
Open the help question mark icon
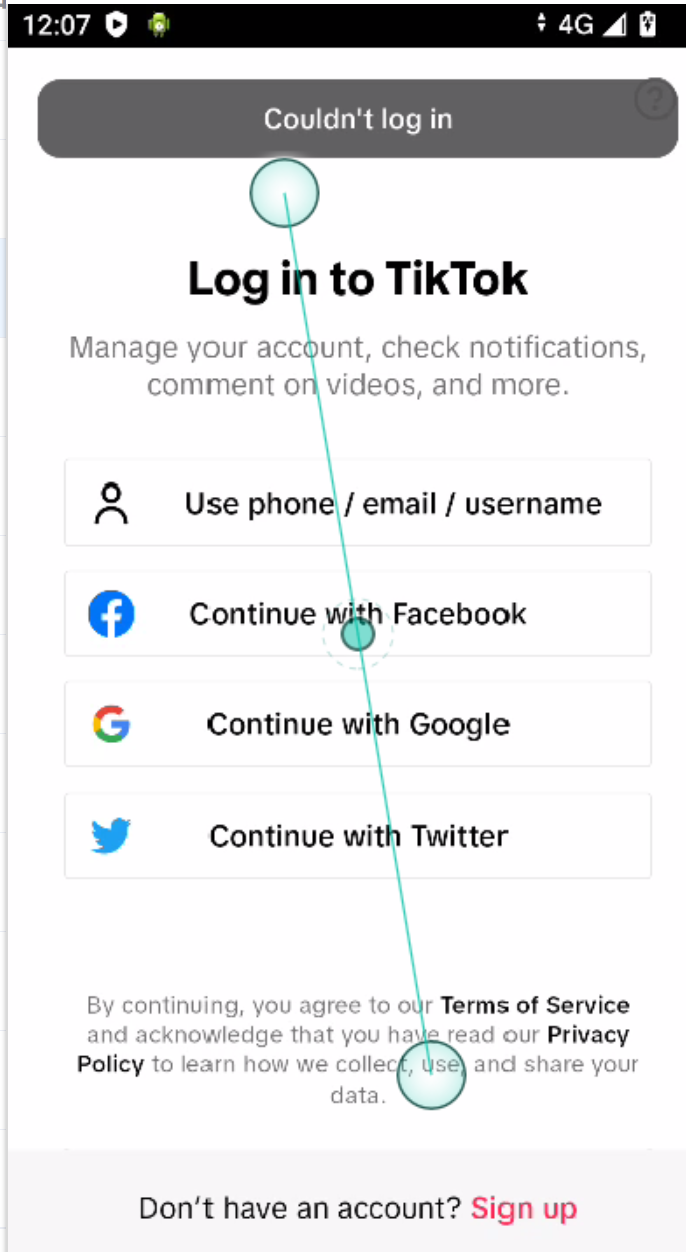click(x=655, y=100)
